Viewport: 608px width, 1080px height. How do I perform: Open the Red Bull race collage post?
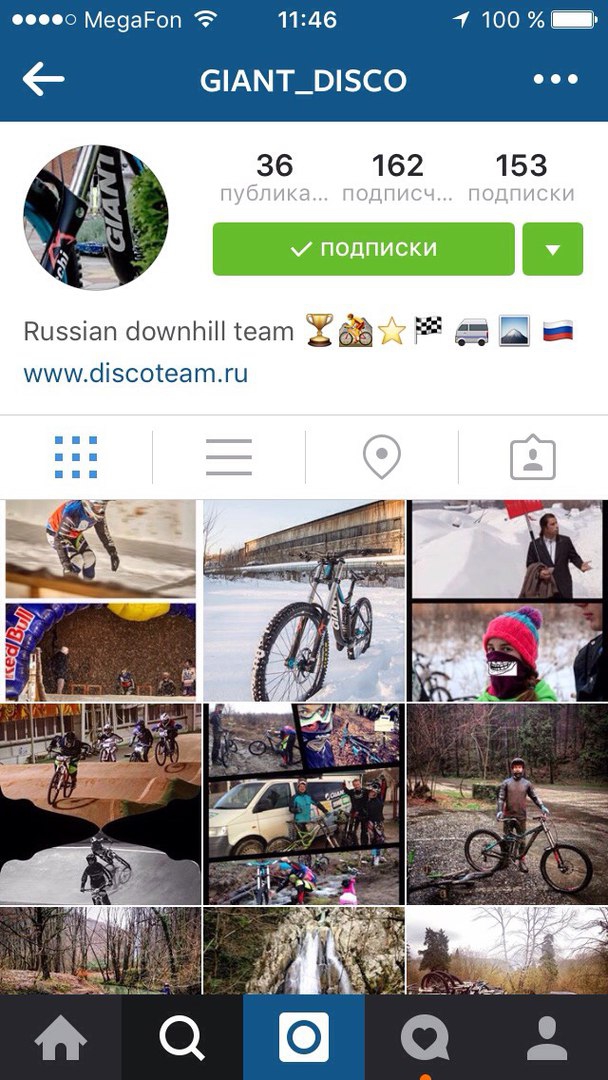[100, 600]
